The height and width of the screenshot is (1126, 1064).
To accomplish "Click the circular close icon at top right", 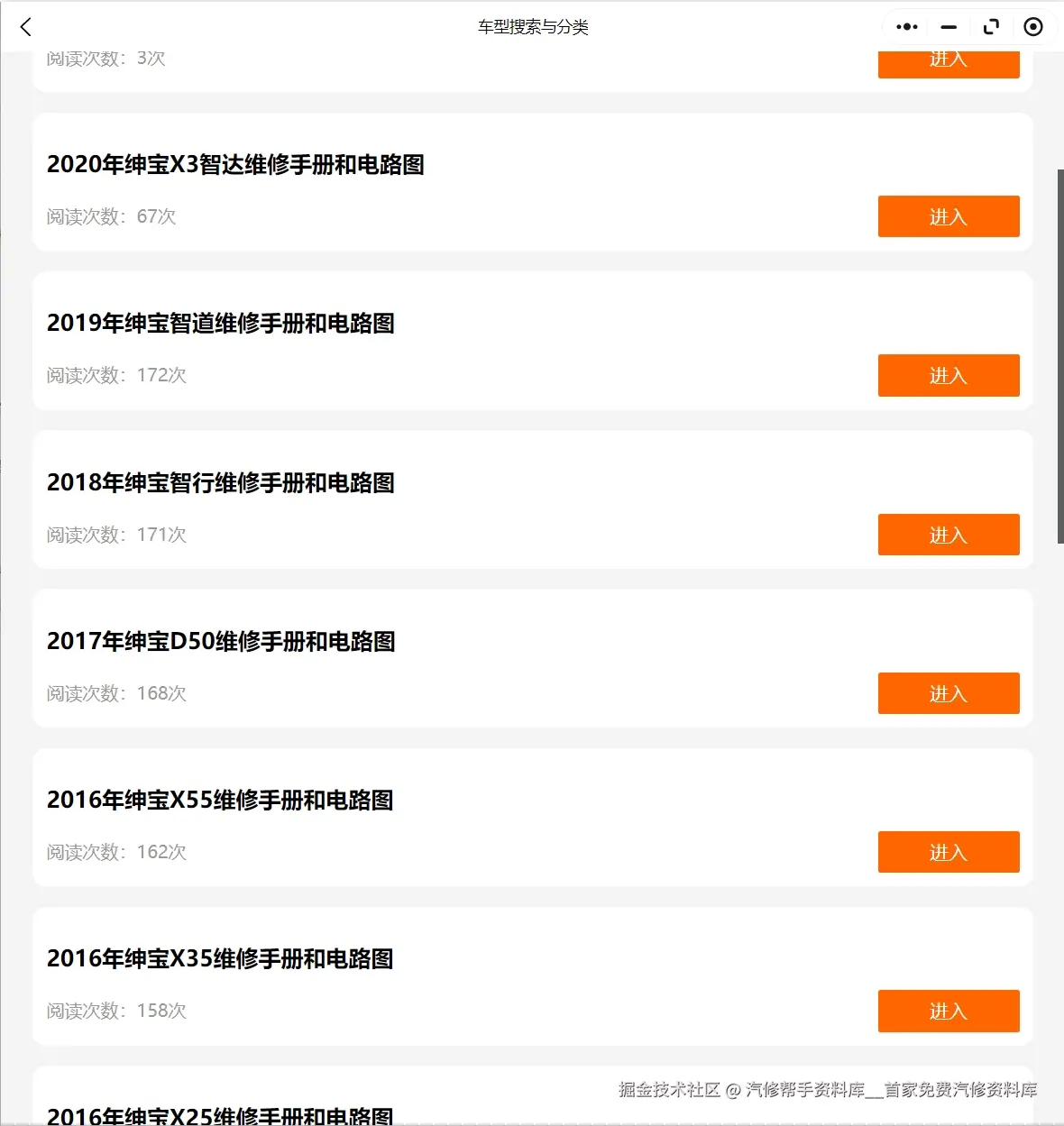I will [1032, 26].
